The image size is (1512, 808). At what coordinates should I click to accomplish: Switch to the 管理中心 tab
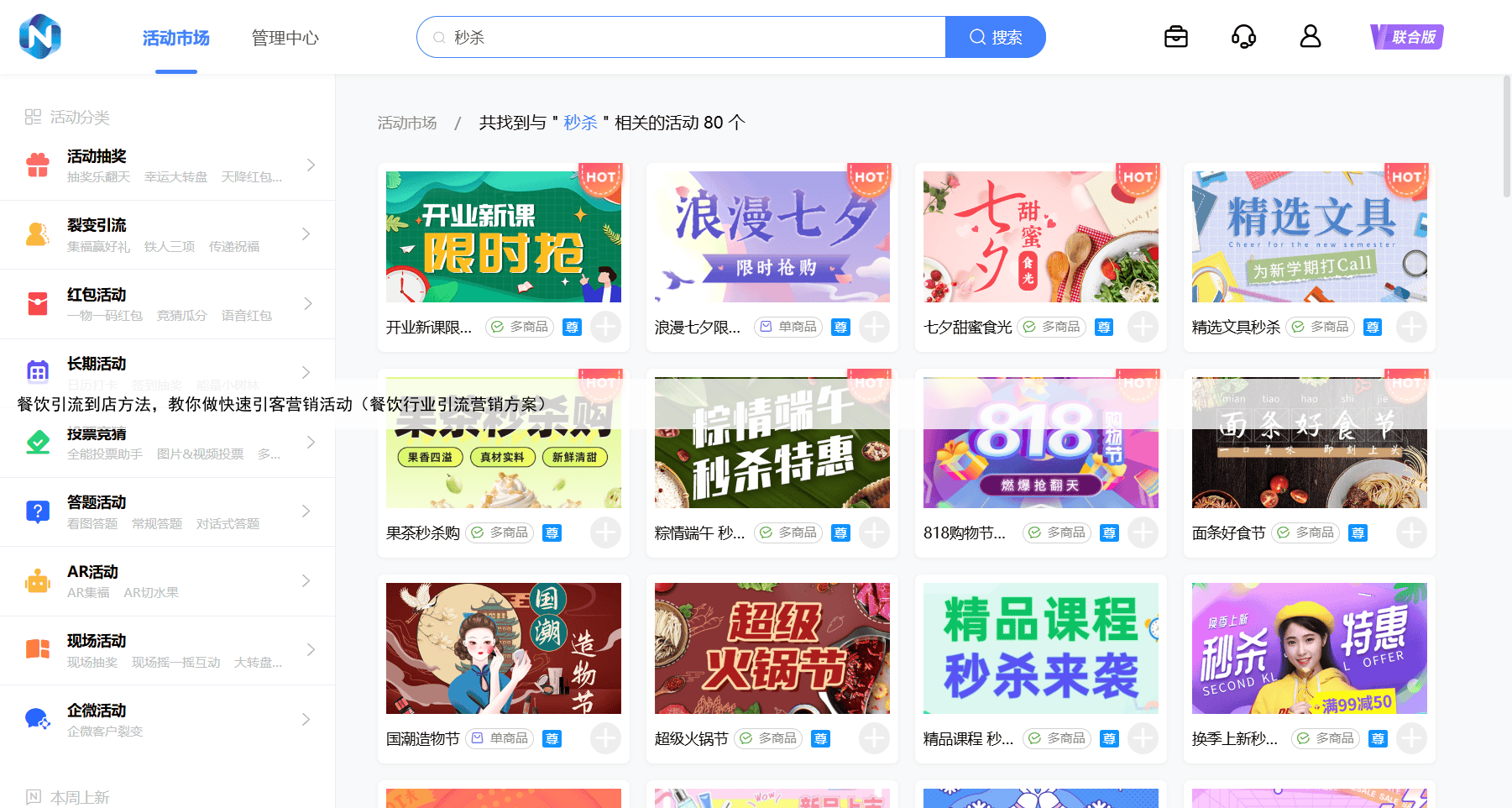(x=285, y=38)
